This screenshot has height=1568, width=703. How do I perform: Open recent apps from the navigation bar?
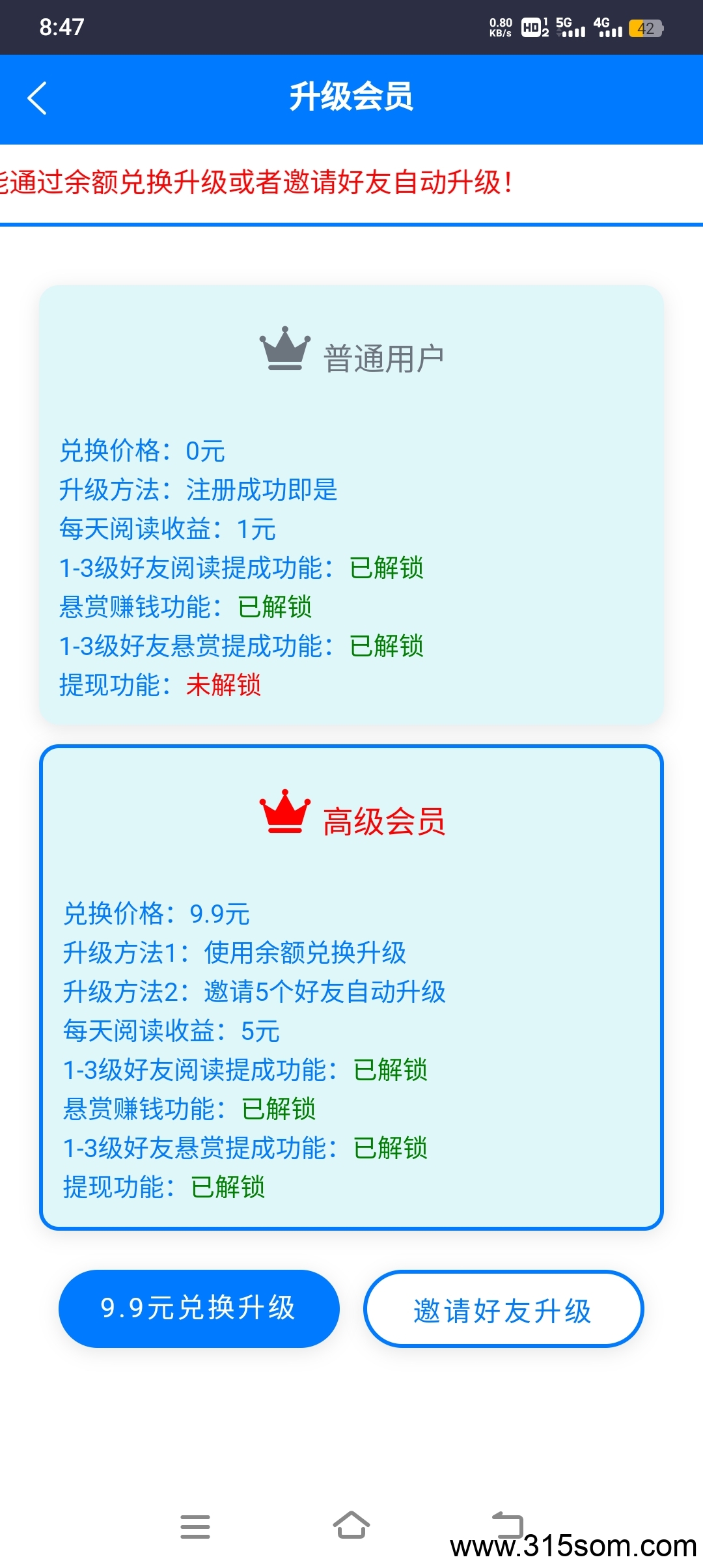(x=195, y=1526)
